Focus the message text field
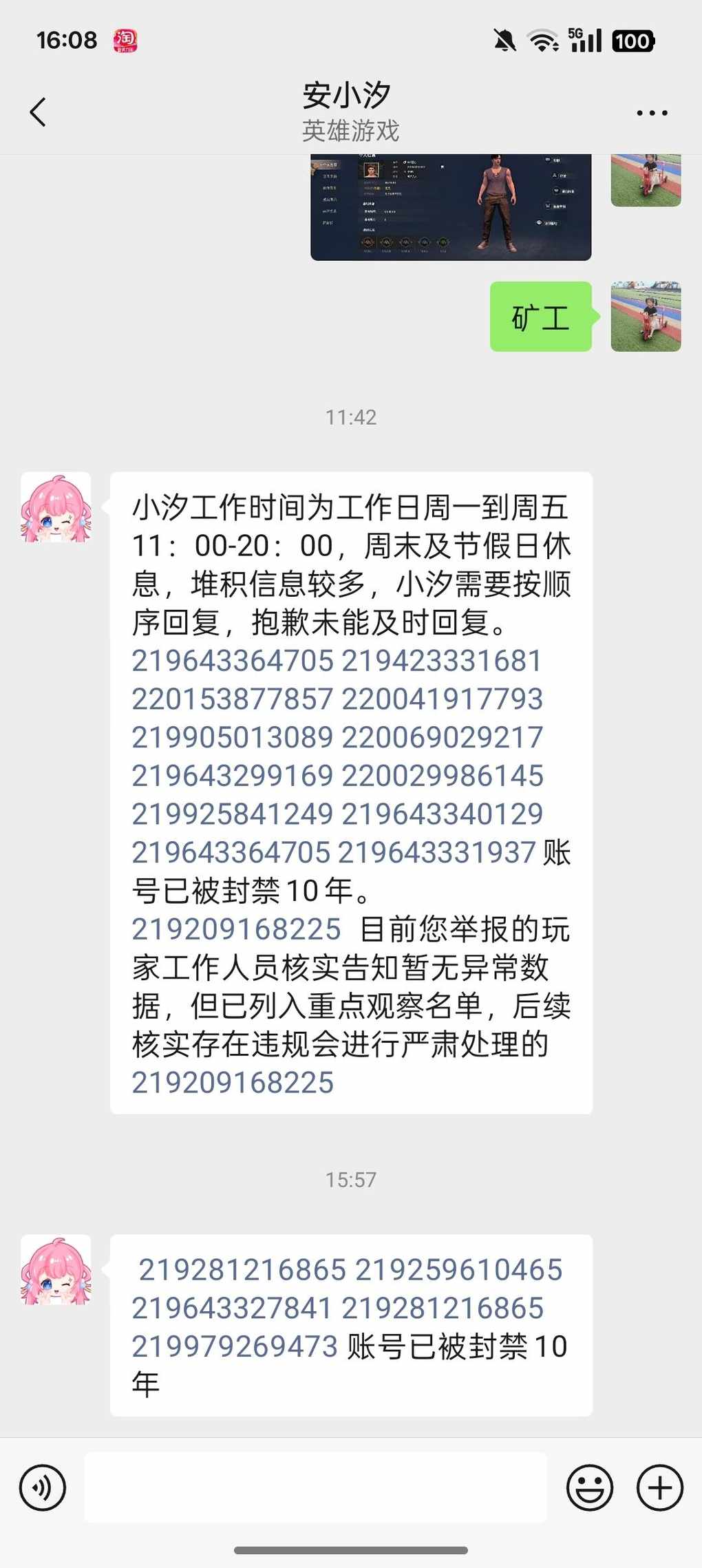The width and height of the screenshot is (702, 1568). 315,1487
